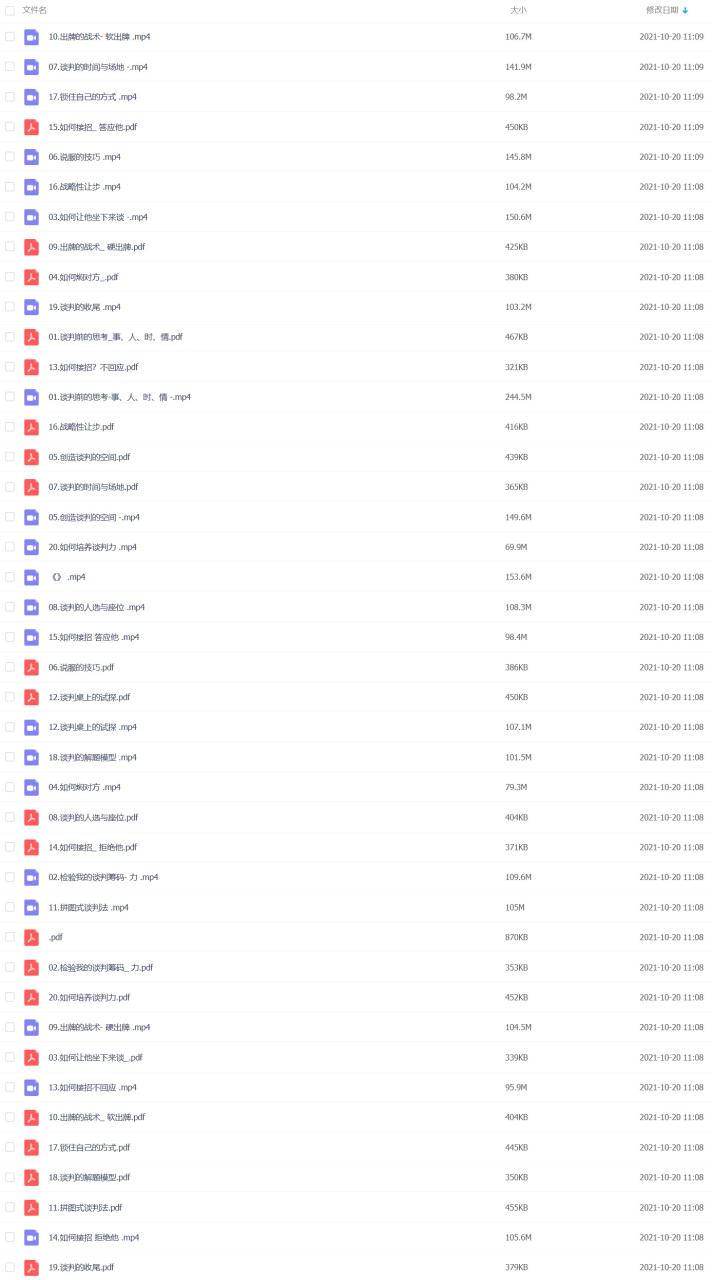Screen dimensions: 712x1280
Task: Sort files by 修改日期 column
Action: (662, 10)
